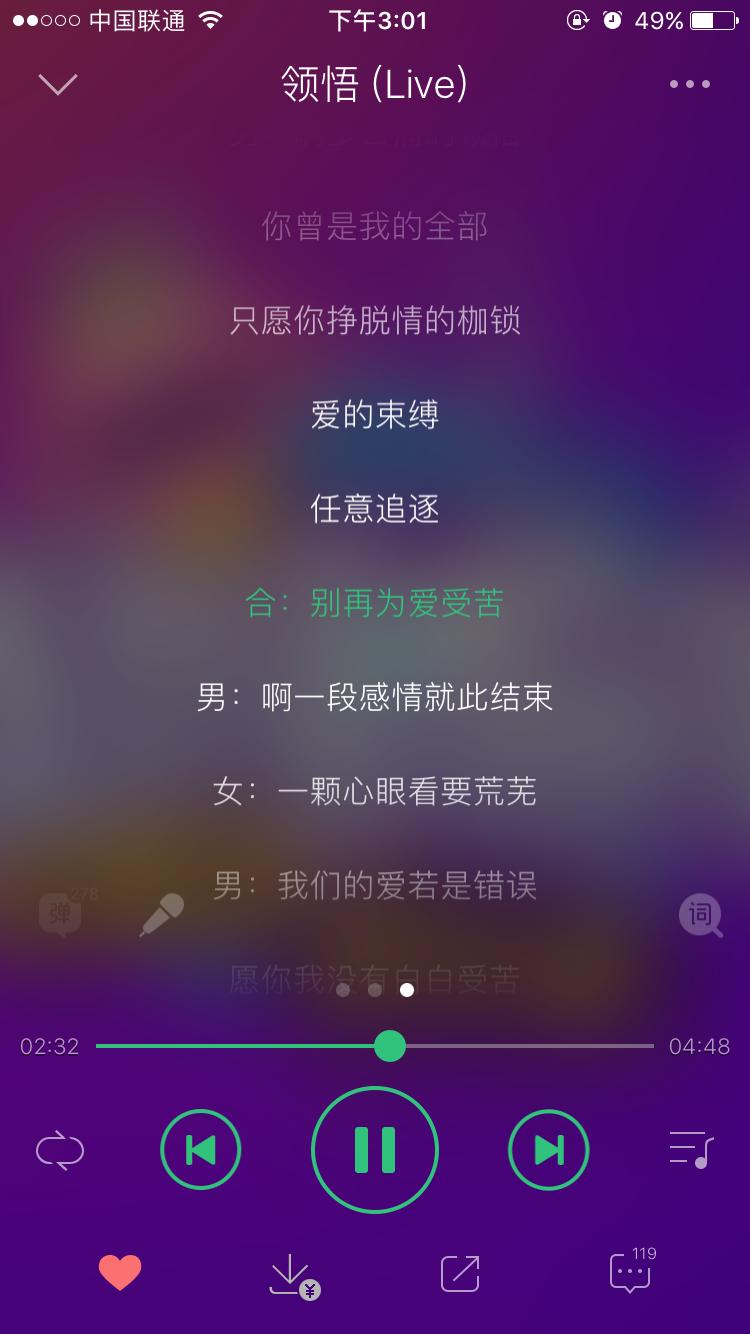Tap the microphone sing-along icon

pyautogui.click(x=161, y=915)
